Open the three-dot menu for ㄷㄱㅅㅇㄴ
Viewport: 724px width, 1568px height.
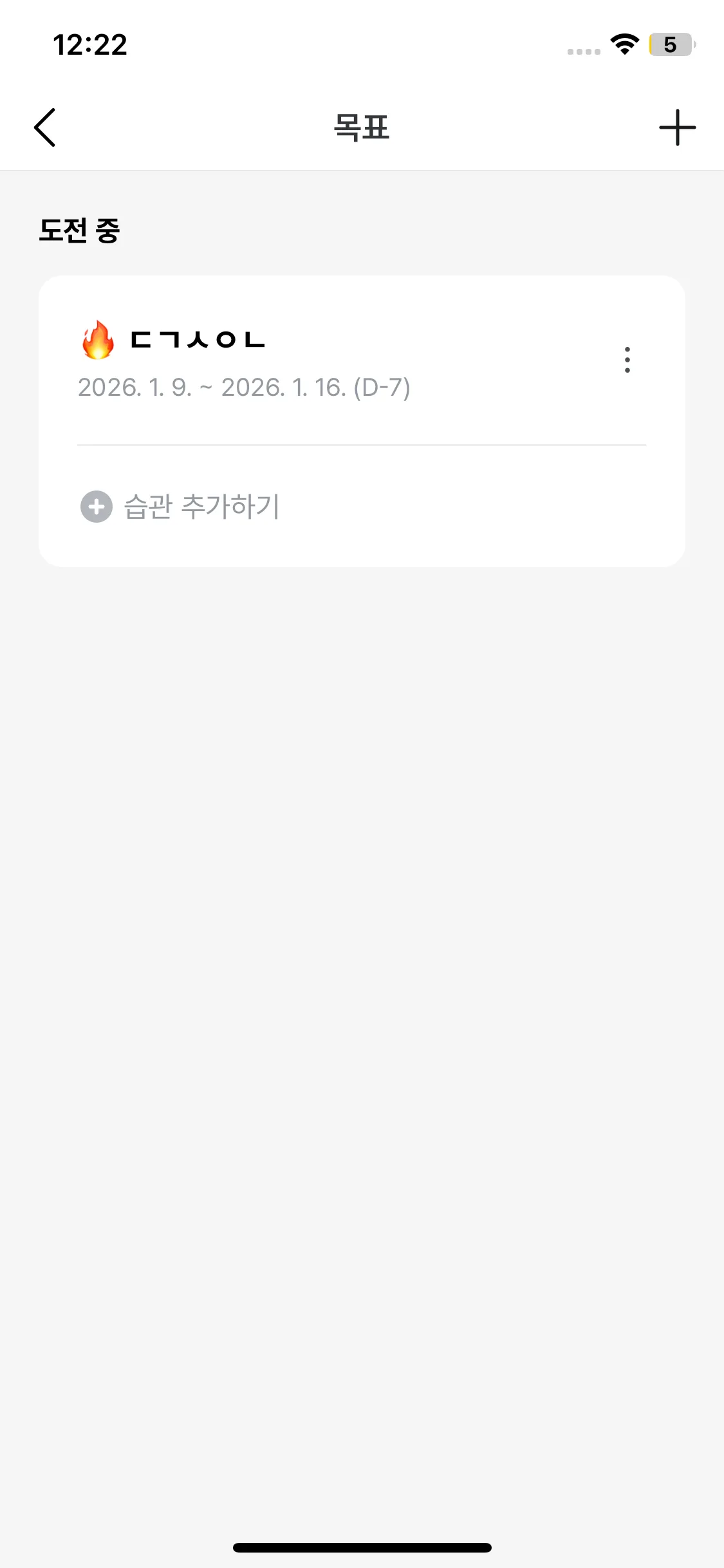pos(627,360)
